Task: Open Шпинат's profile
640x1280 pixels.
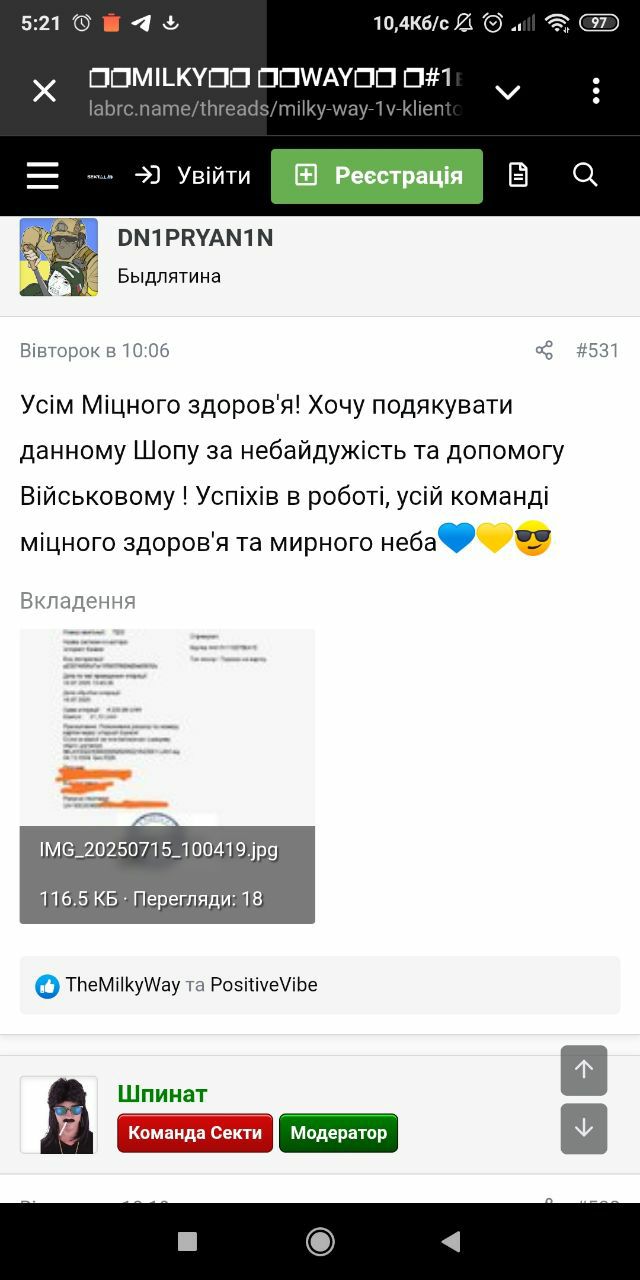Action: (162, 1093)
